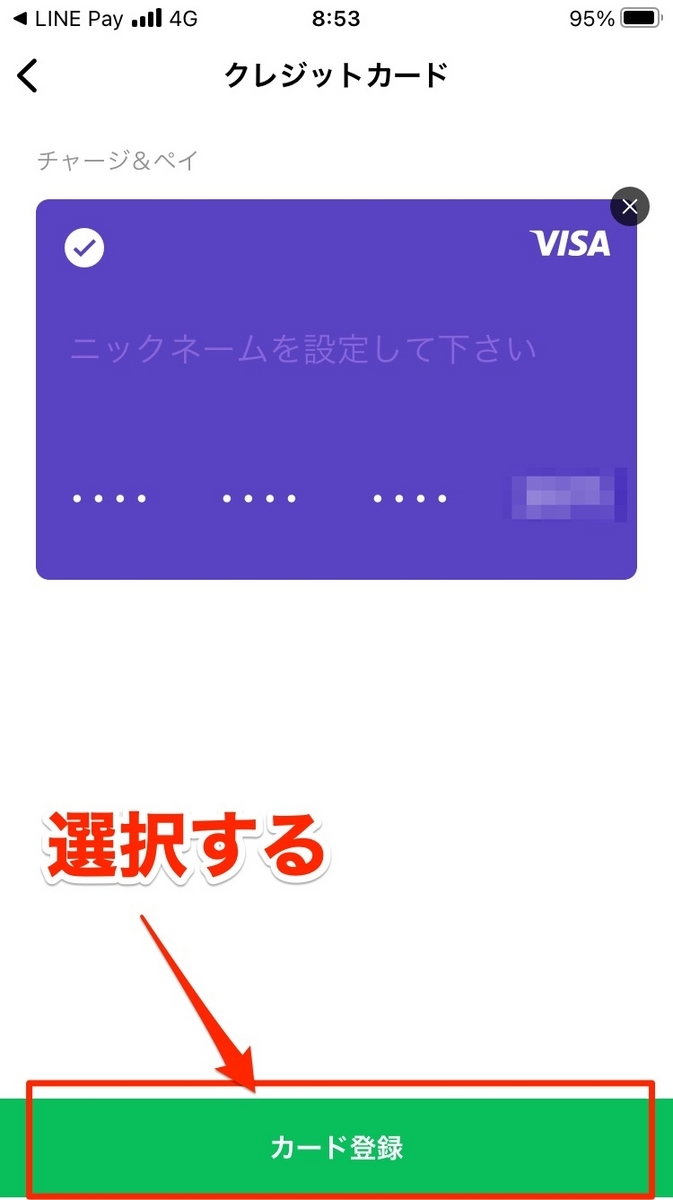Go back with the top-left arrow
Screen dimensions: 673x1200
pos(28,76)
